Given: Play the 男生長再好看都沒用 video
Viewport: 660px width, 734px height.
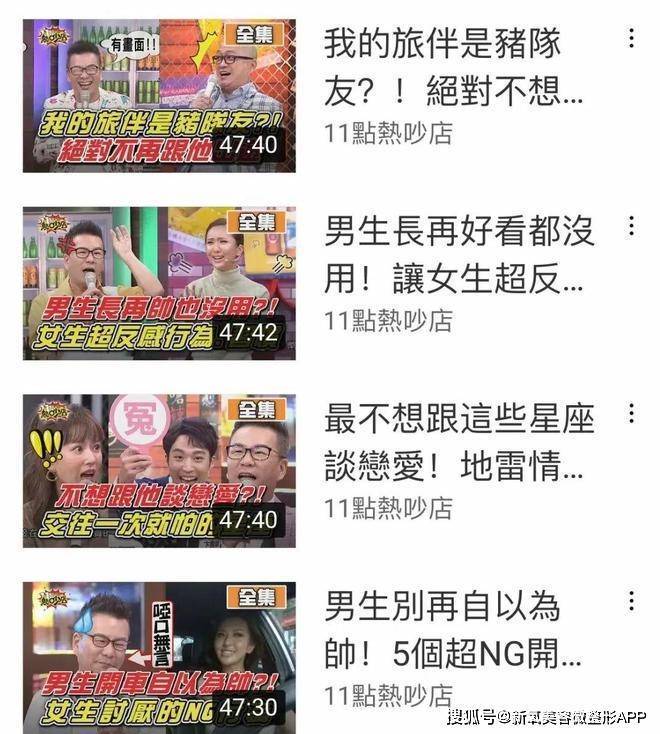Looking at the screenshot, I should pyautogui.click(x=159, y=283).
